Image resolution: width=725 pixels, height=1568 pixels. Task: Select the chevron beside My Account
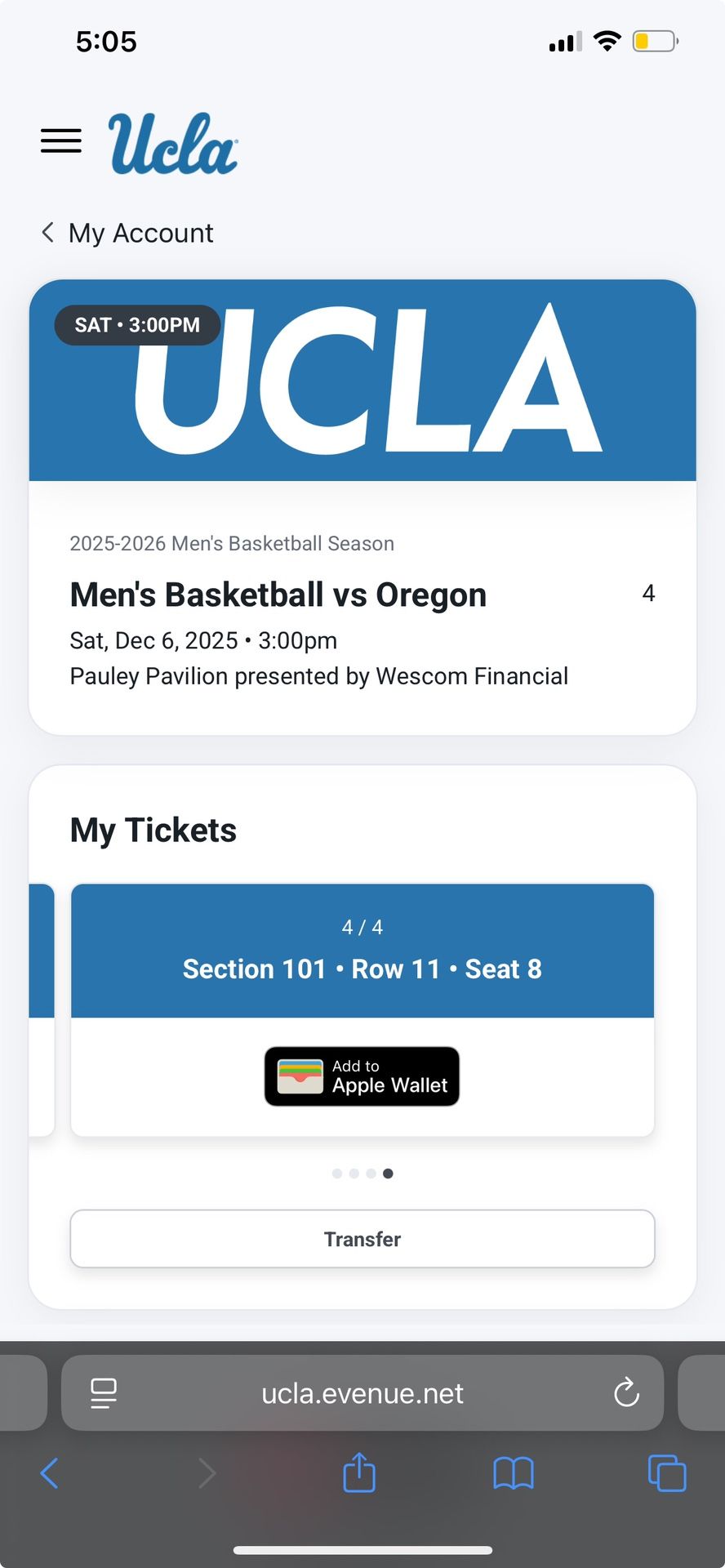[x=47, y=232]
